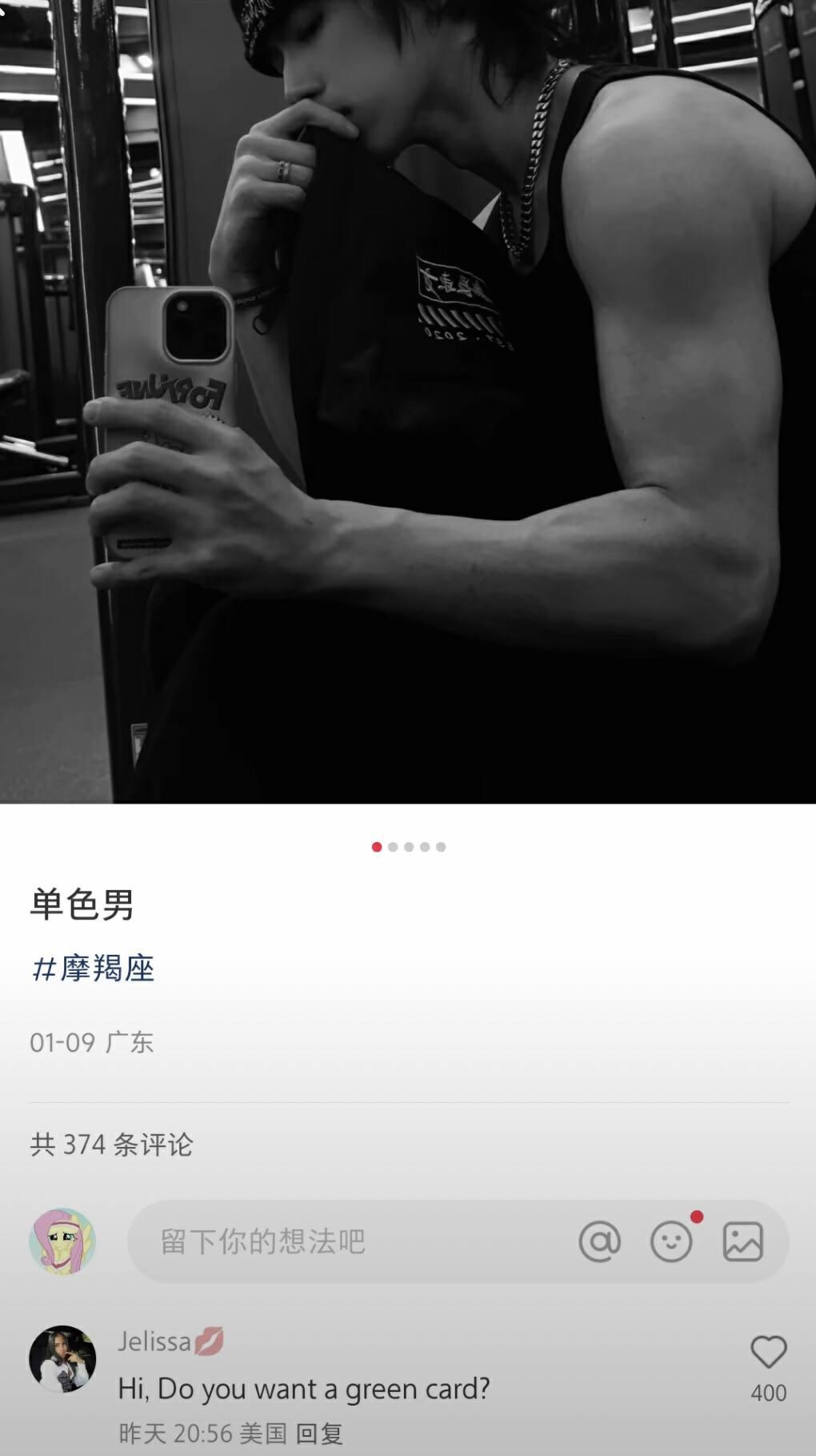Open the emoji picker icon
Viewport: 816px width, 1456px height.
(671, 1241)
